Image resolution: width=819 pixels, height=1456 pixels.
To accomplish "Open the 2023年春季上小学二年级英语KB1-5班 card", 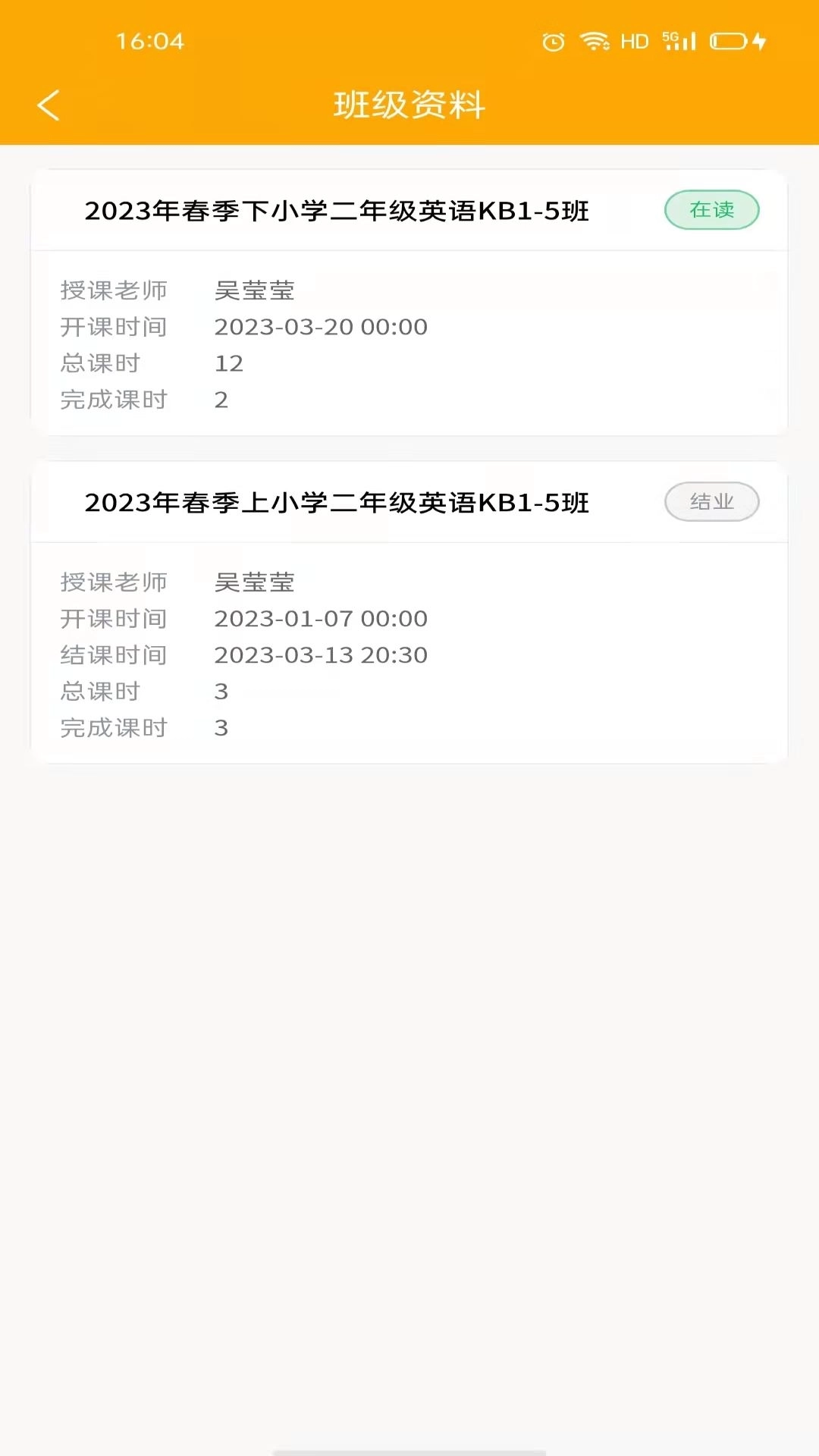I will click(x=337, y=502).
